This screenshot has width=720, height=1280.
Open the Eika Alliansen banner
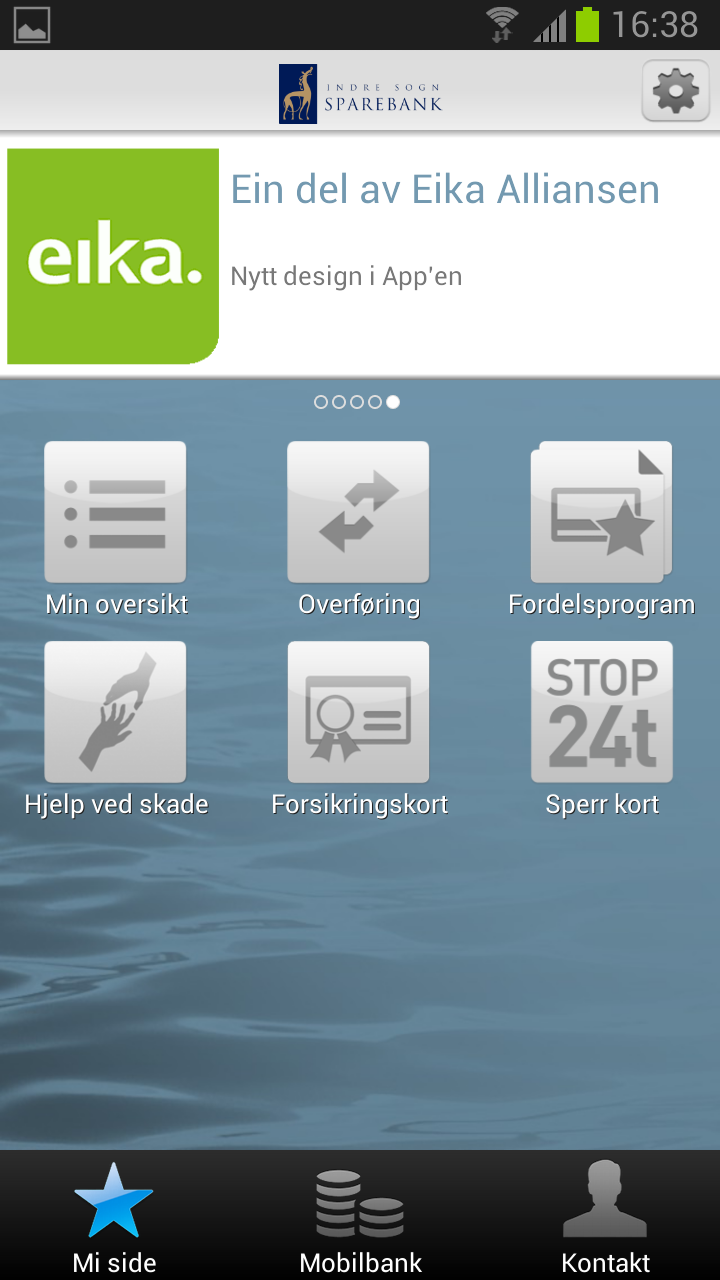click(x=360, y=255)
